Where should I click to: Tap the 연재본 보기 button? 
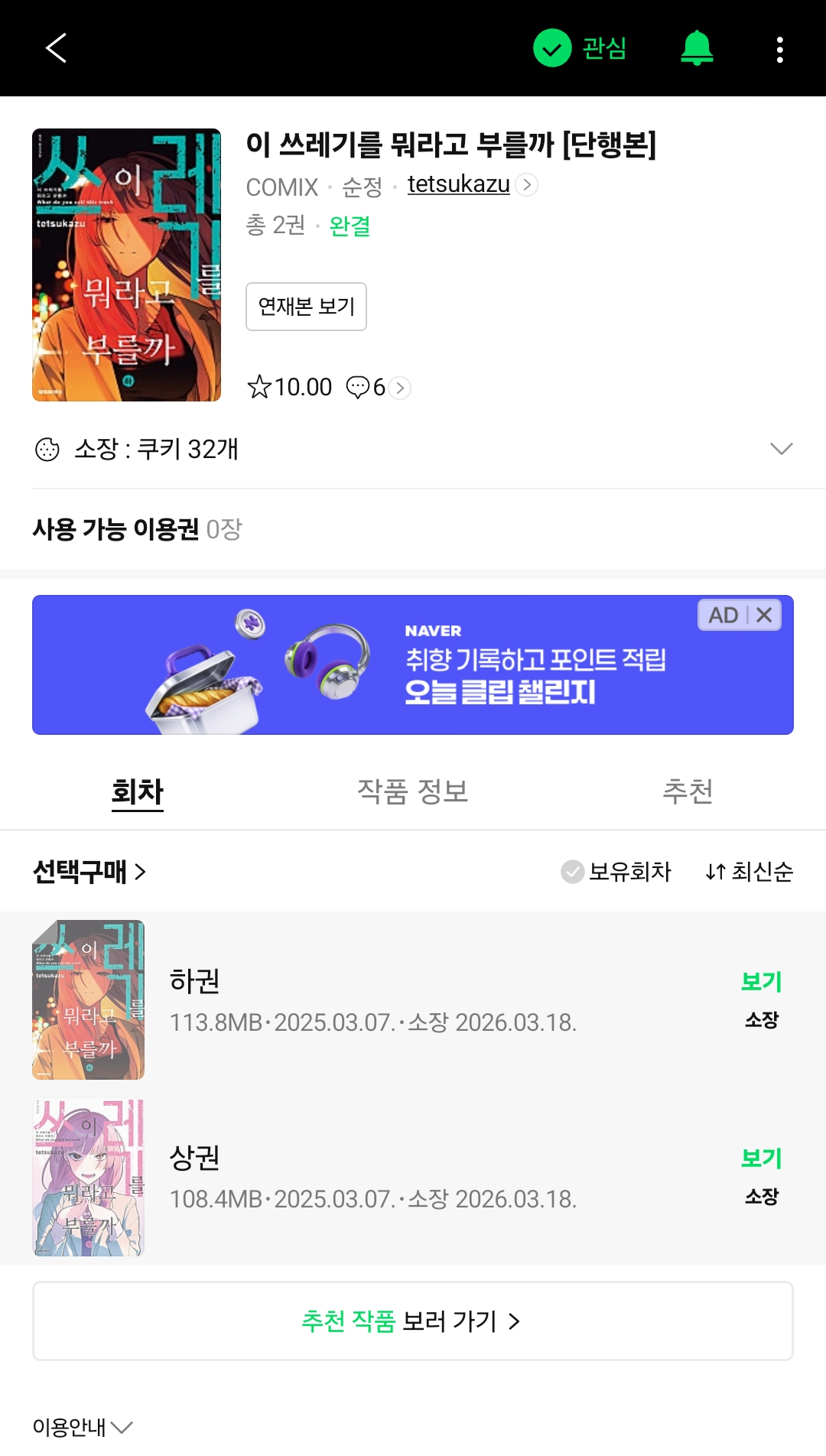[306, 307]
